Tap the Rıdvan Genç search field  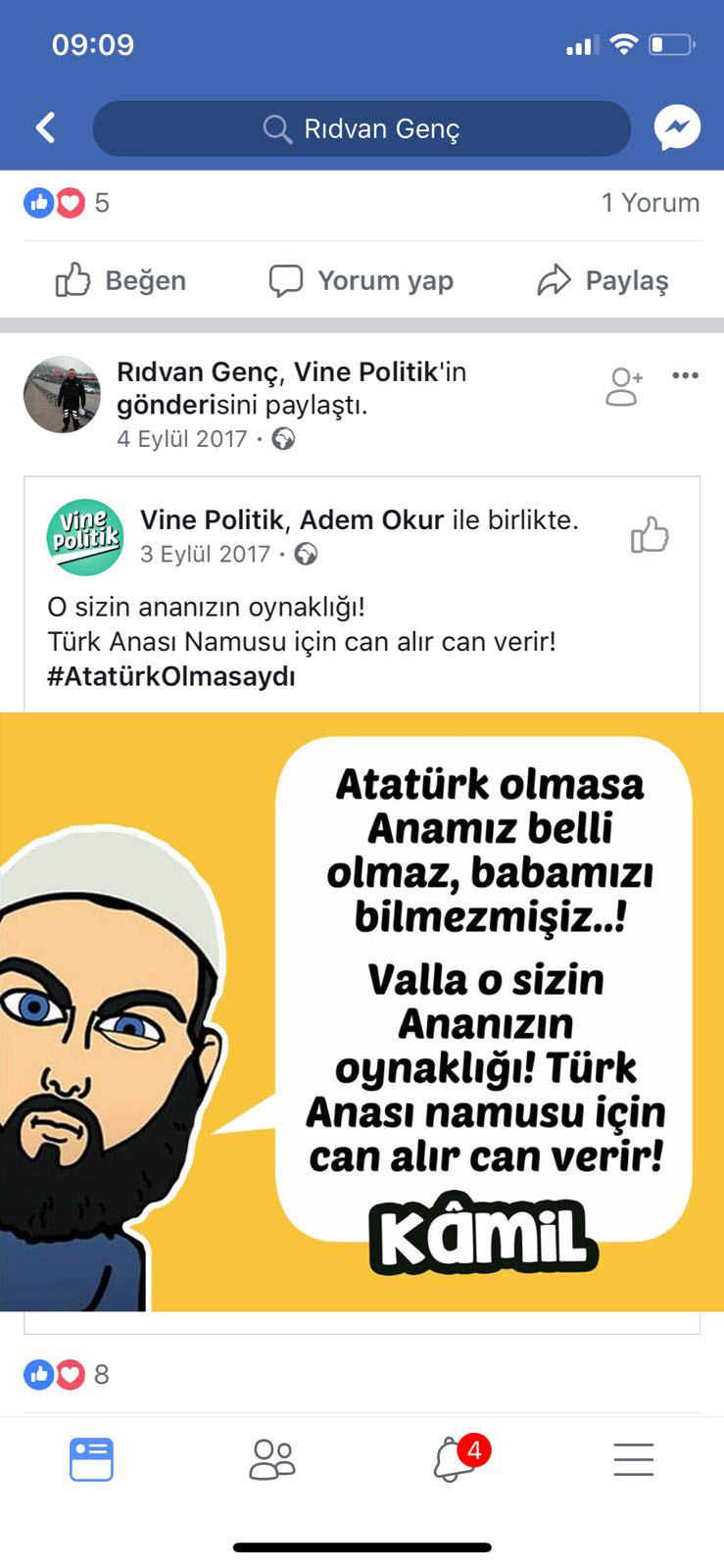point(362,128)
